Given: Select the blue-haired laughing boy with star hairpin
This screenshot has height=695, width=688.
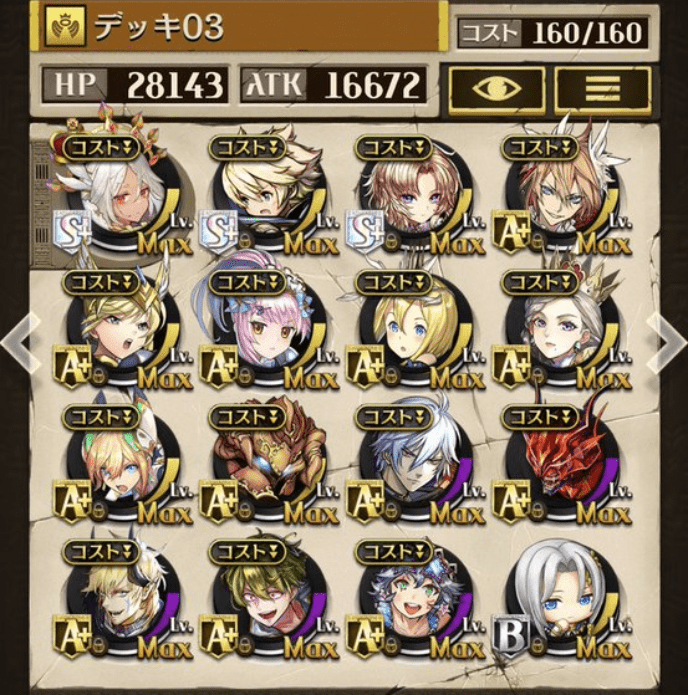Looking at the screenshot, I should point(408,600).
